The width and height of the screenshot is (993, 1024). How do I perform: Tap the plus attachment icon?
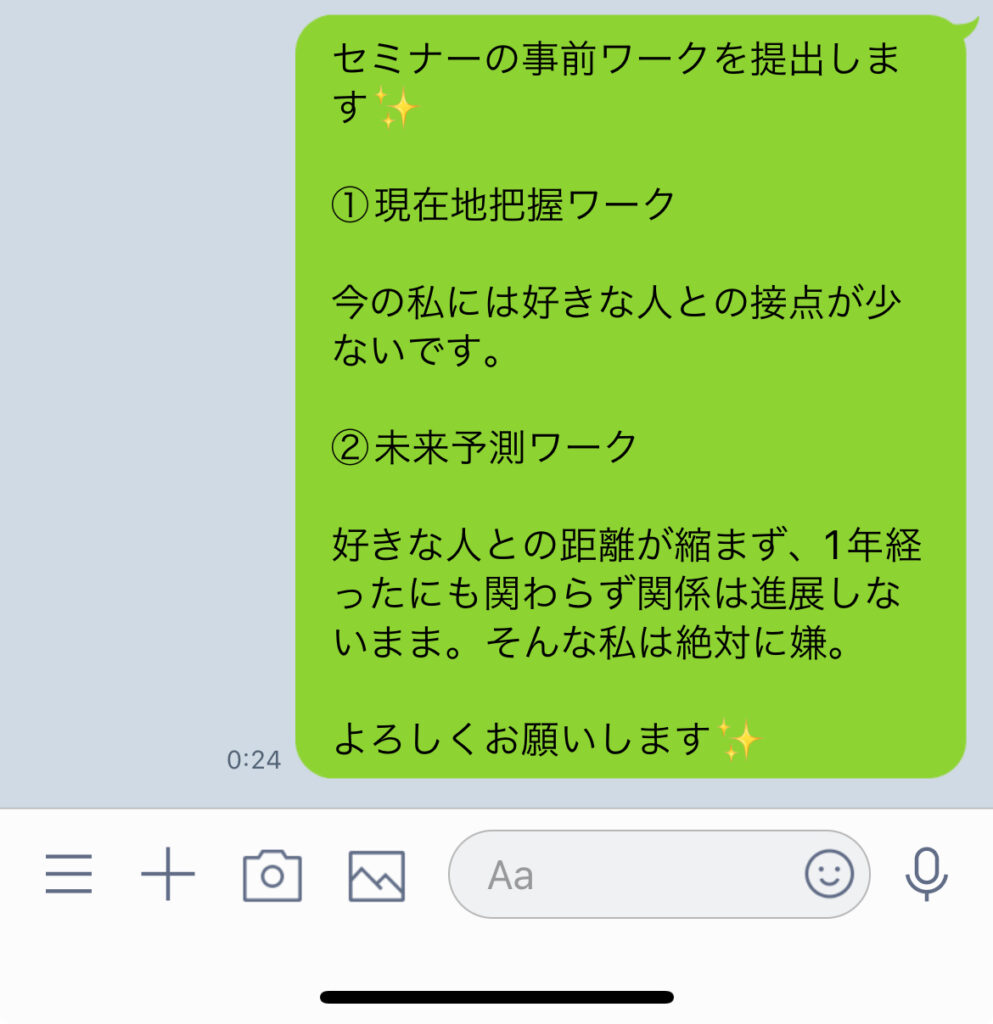tap(168, 875)
